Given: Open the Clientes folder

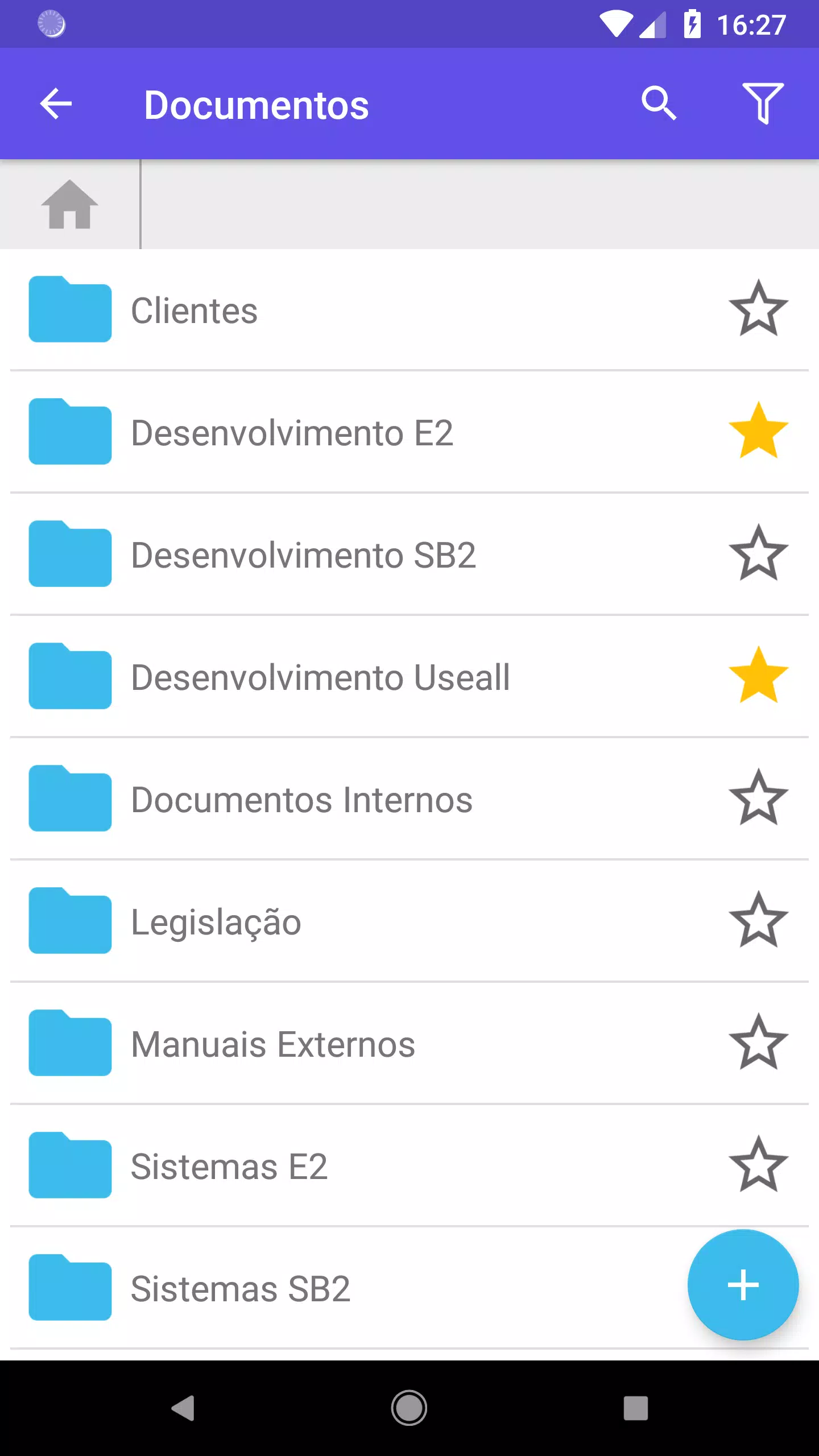Looking at the screenshot, I should pyautogui.click(x=409, y=310).
